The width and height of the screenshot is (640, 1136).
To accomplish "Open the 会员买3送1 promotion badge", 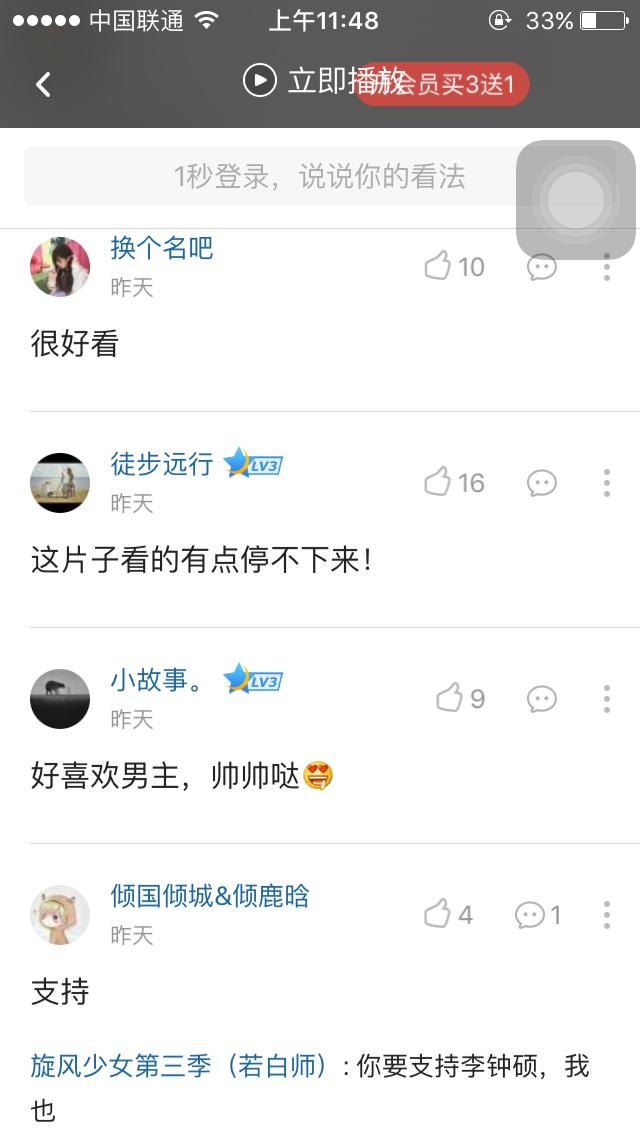I will (x=443, y=84).
